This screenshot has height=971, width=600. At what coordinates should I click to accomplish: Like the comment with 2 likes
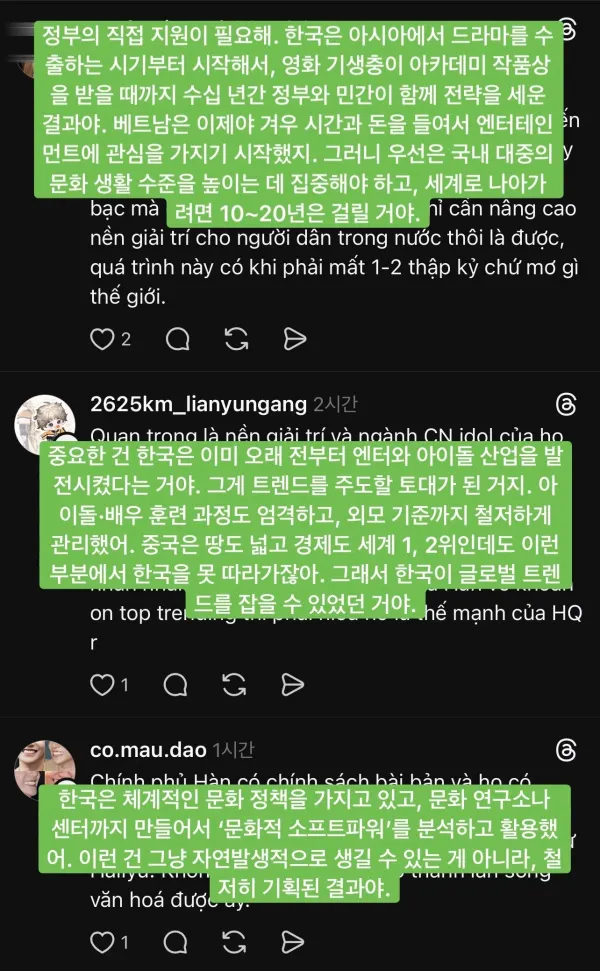[102, 339]
